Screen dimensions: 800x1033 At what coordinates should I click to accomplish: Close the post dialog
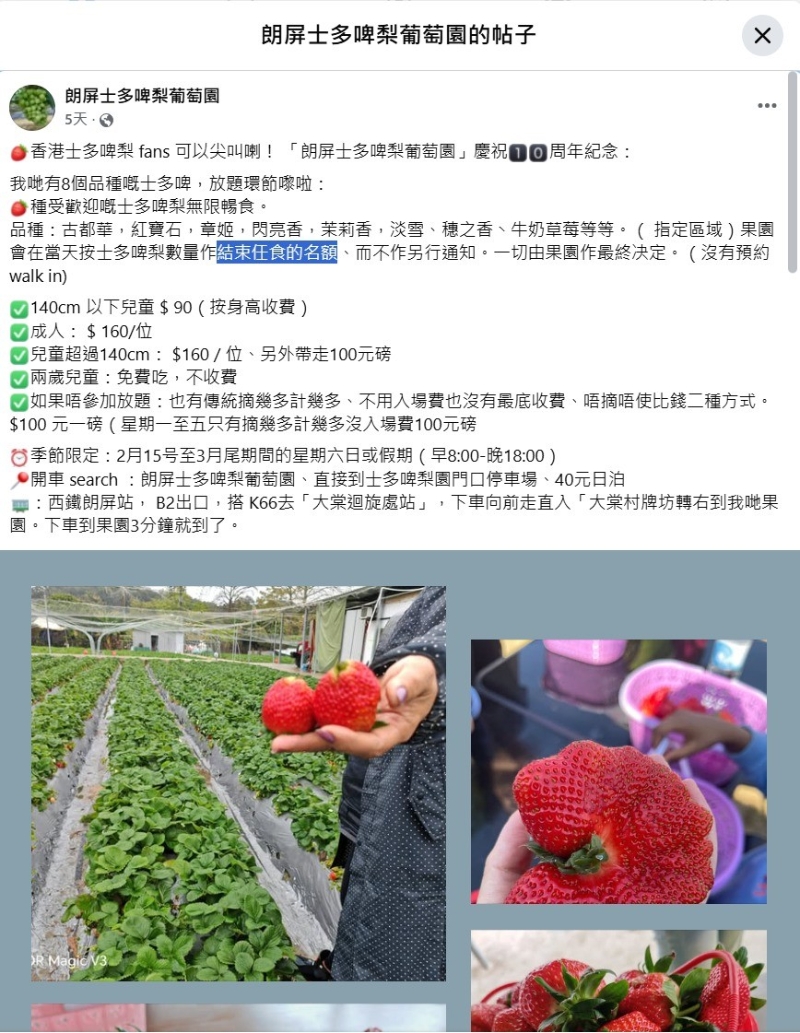click(x=762, y=36)
